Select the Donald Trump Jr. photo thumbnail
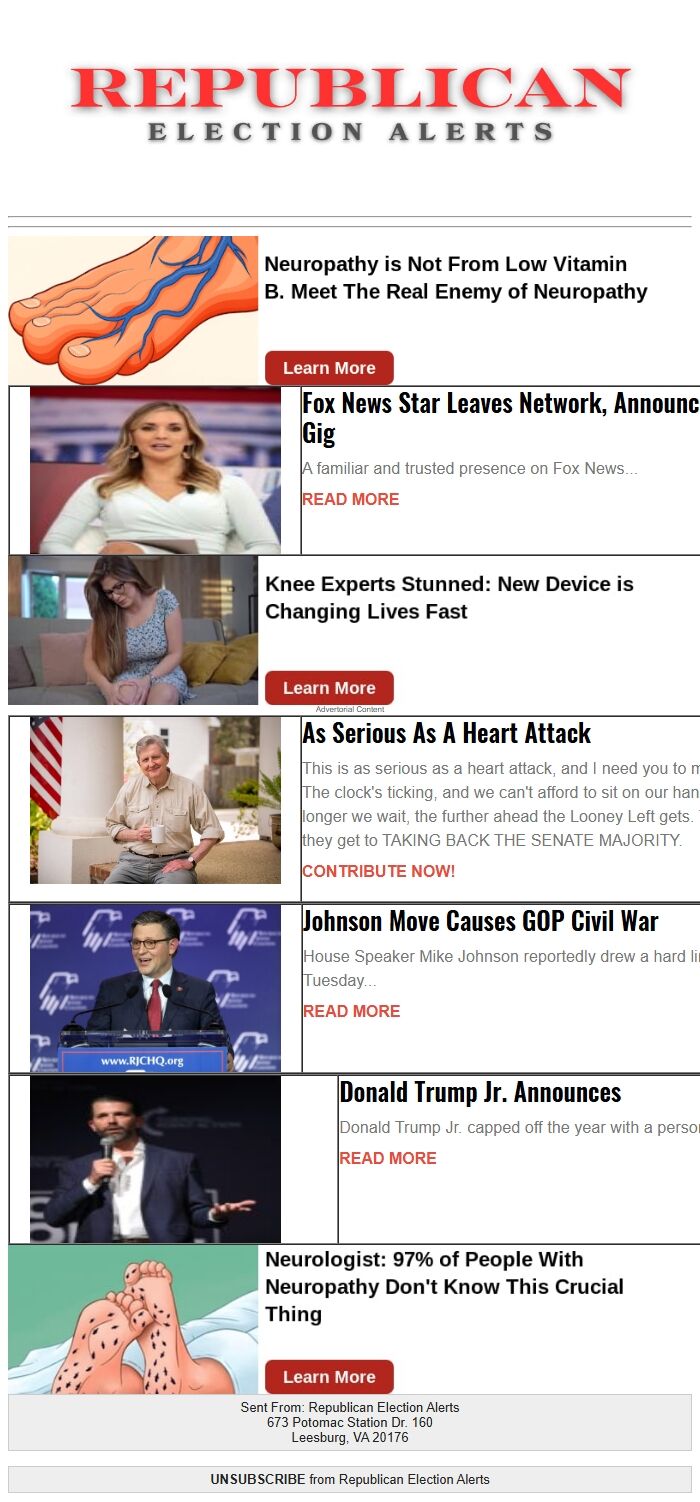The height and width of the screenshot is (1502, 700). (x=155, y=1159)
